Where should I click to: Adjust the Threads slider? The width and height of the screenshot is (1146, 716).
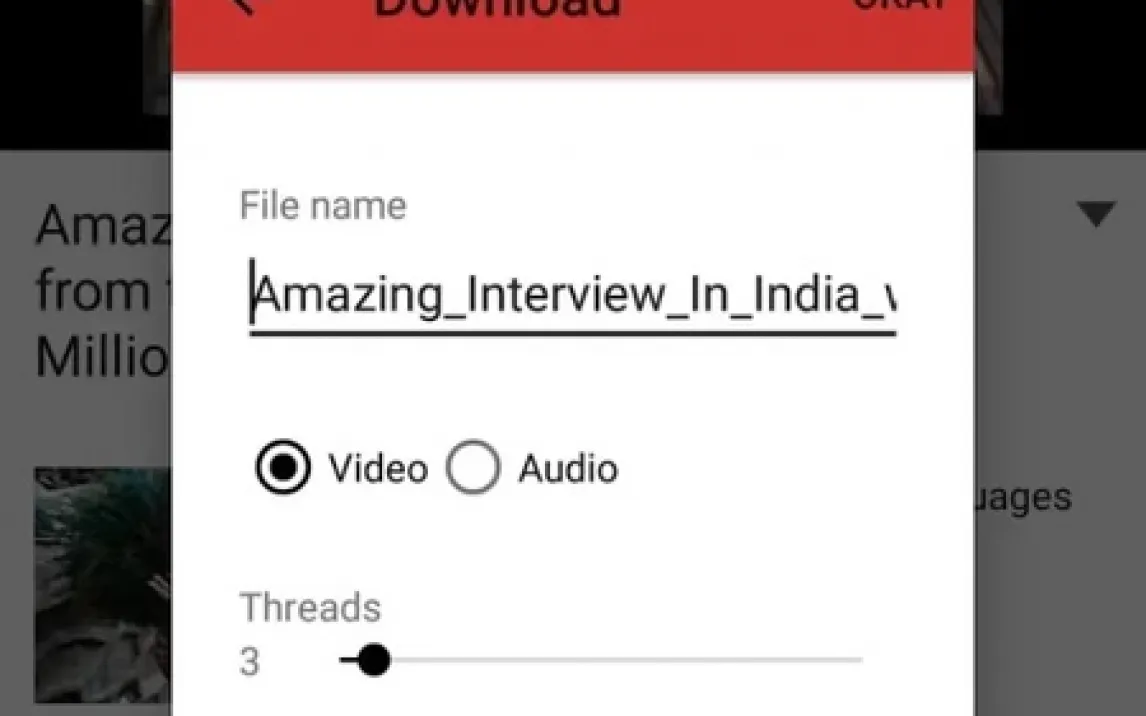coord(374,660)
